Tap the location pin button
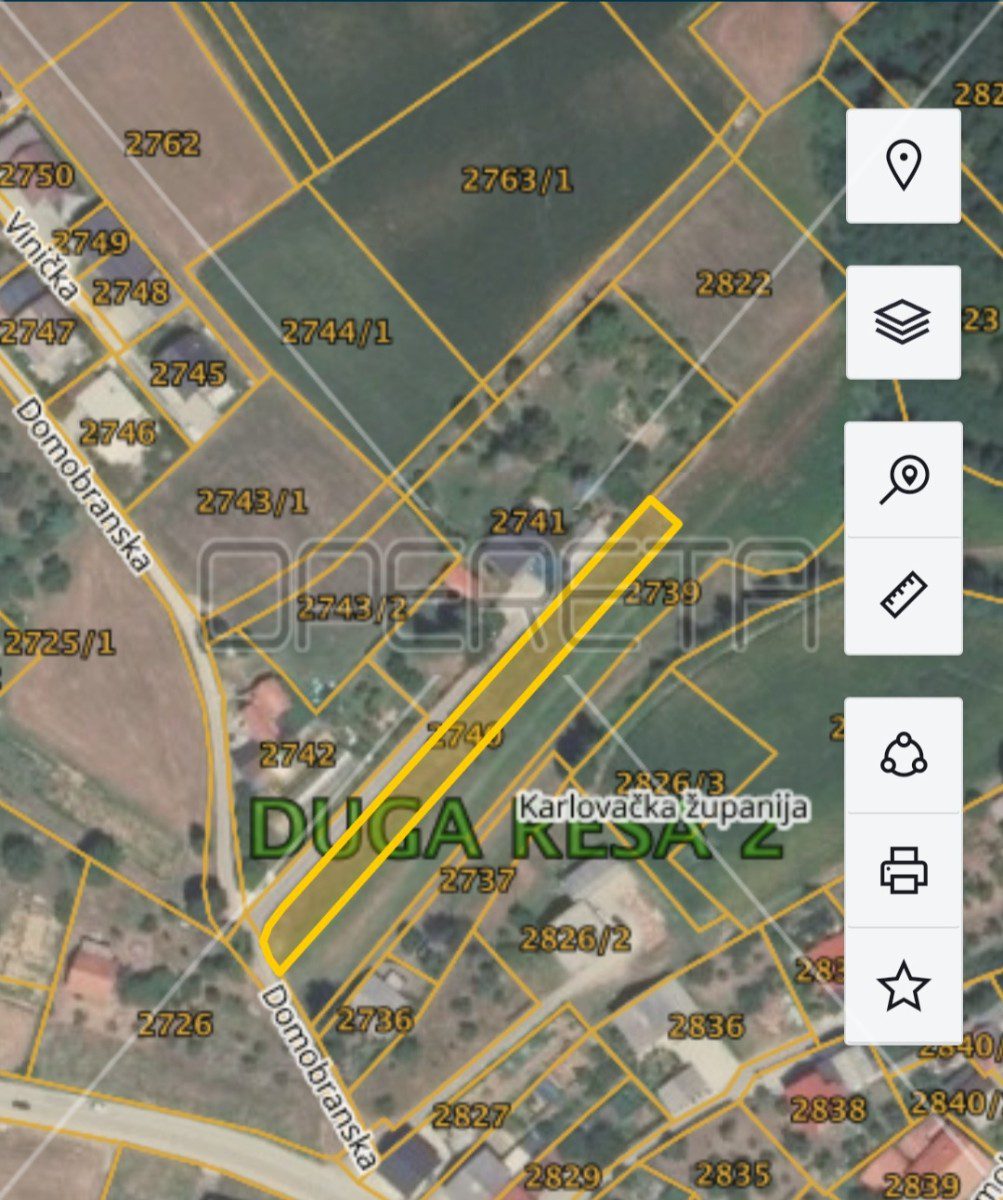This screenshot has width=1003, height=1200. [x=903, y=166]
